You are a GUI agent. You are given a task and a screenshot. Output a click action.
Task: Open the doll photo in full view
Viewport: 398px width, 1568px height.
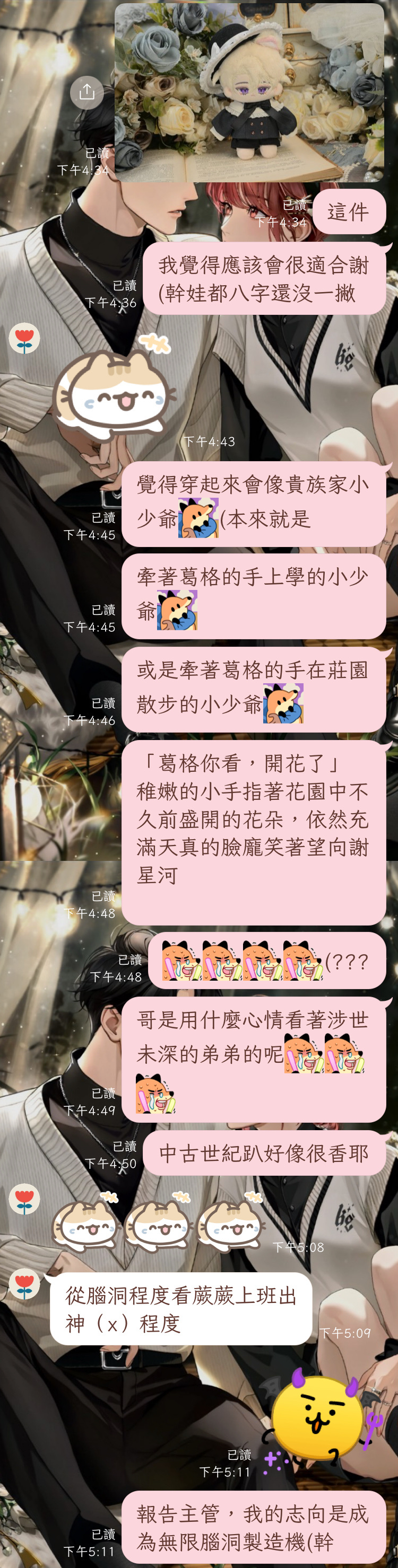[x=249, y=93]
